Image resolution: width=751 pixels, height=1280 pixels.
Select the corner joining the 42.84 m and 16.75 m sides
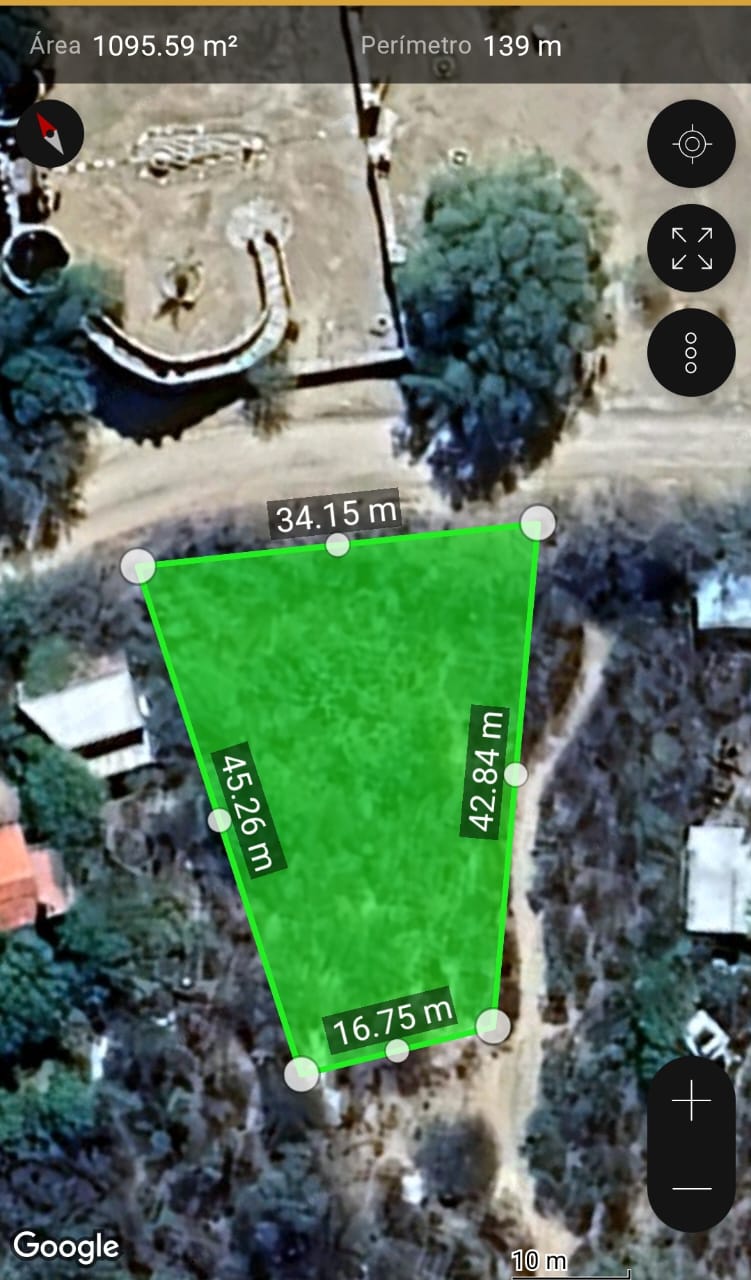click(493, 1026)
